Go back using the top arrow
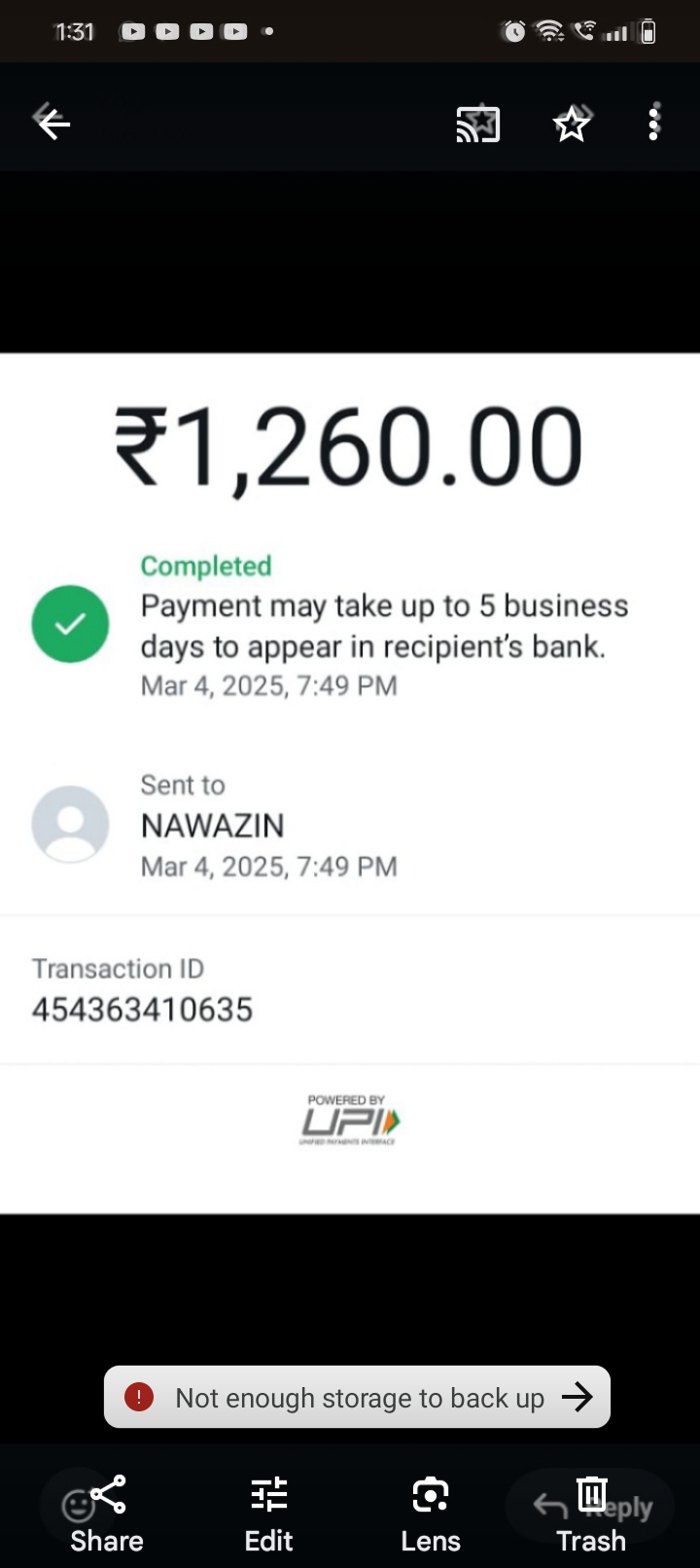This screenshot has height=1568, width=700. [53, 124]
